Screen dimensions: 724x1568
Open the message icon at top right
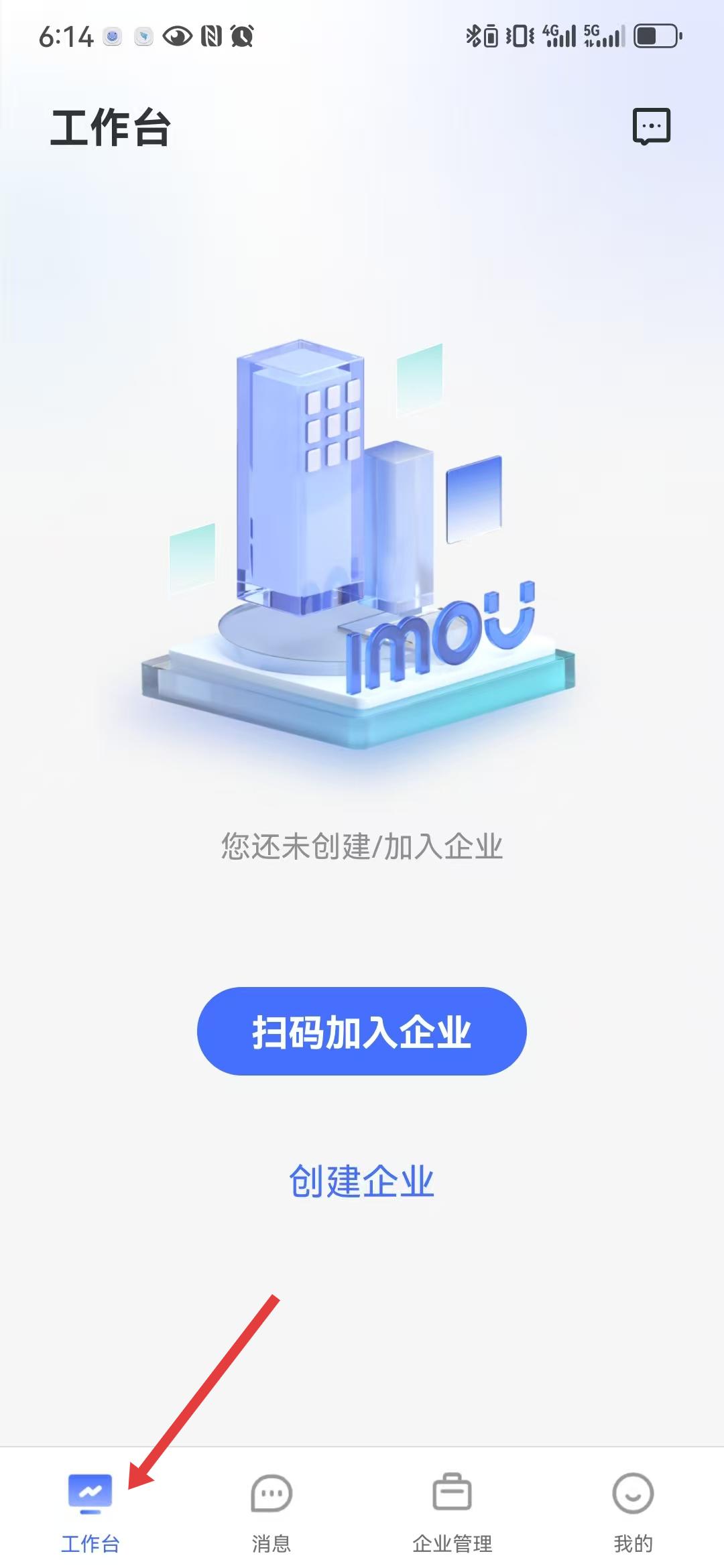[x=652, y=126]
